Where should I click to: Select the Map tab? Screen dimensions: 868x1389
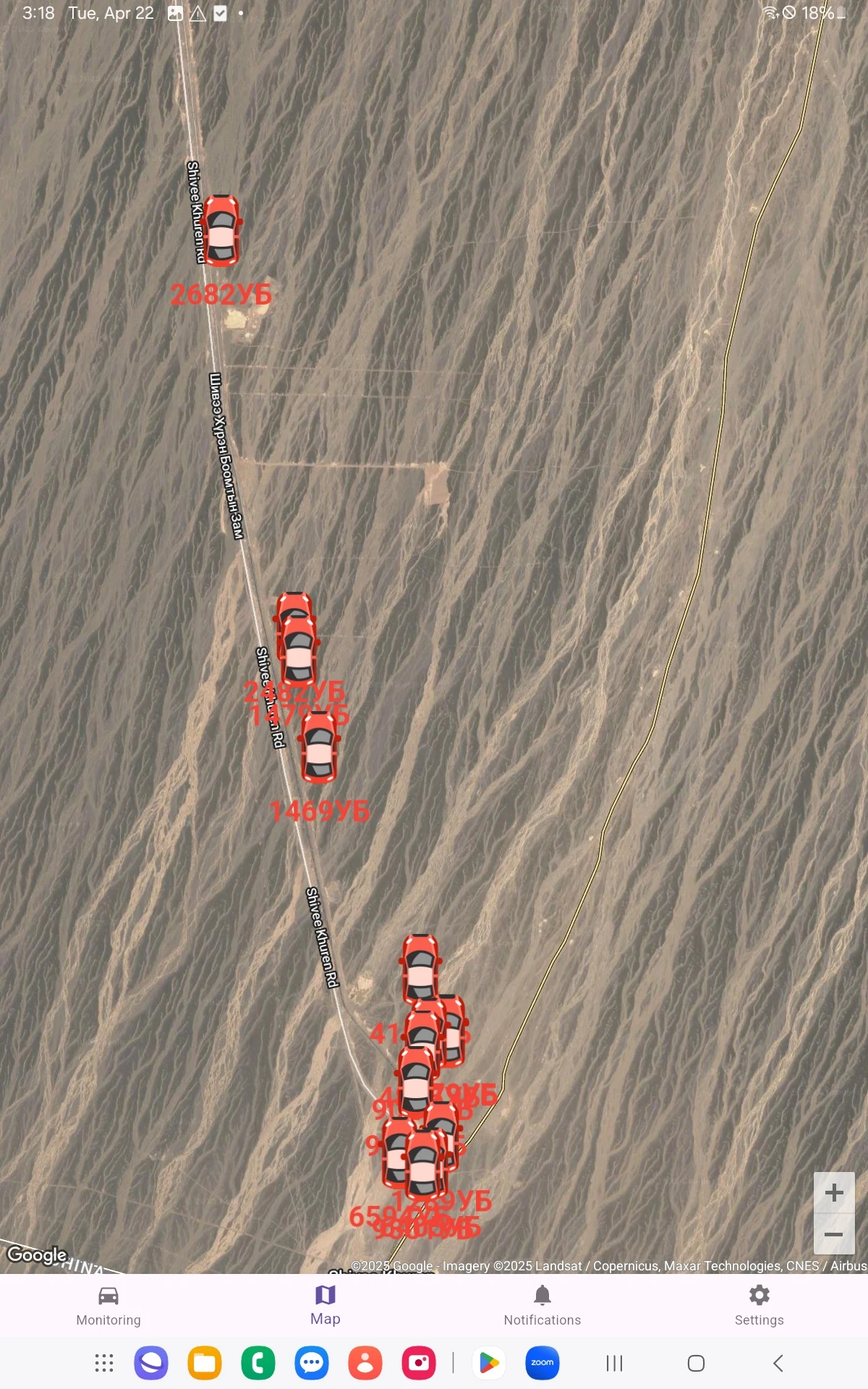coord(325,1306)
